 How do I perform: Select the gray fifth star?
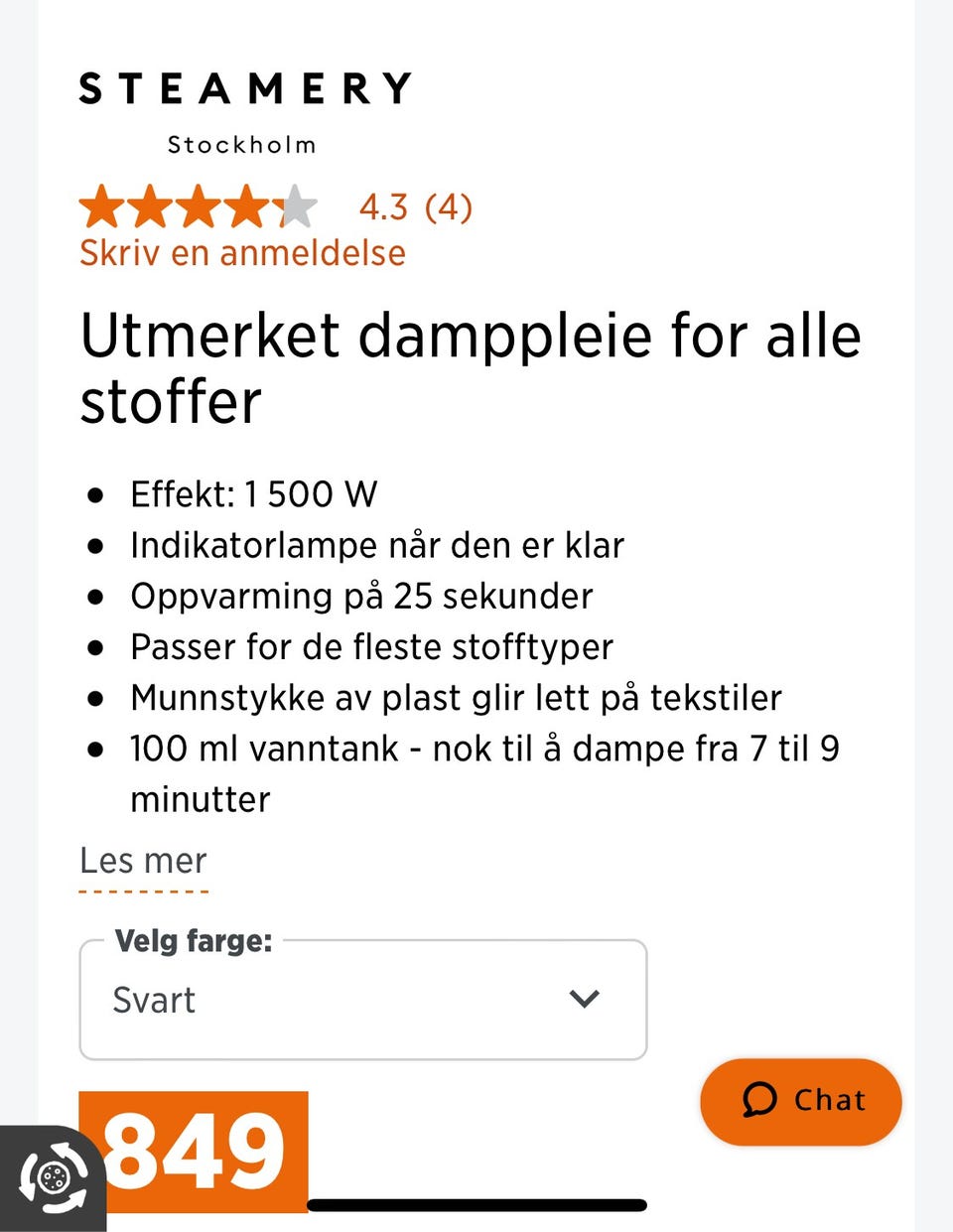(x=295, y=206)
